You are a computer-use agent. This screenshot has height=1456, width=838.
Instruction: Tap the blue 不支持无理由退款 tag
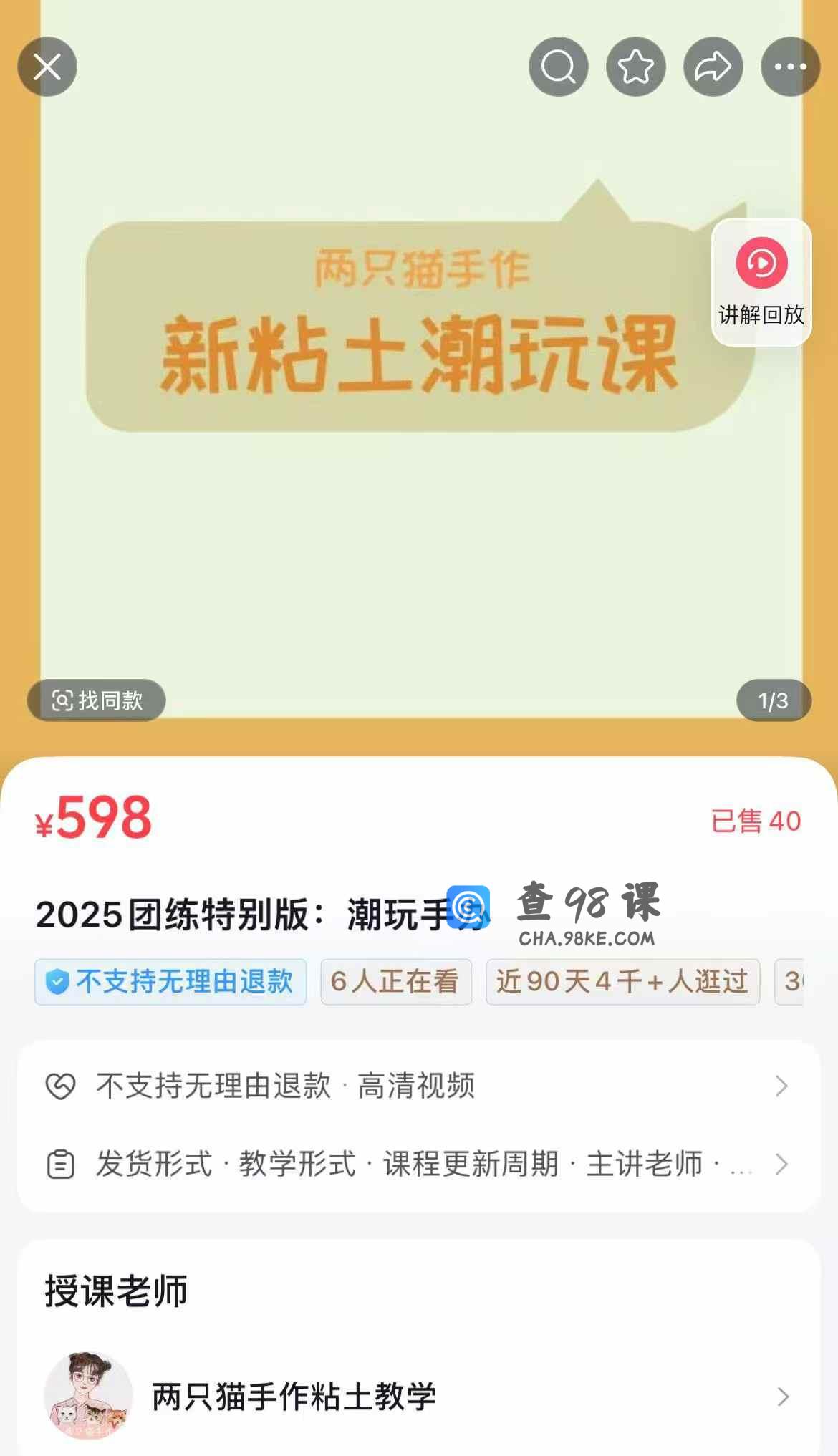tap(170, 981)
